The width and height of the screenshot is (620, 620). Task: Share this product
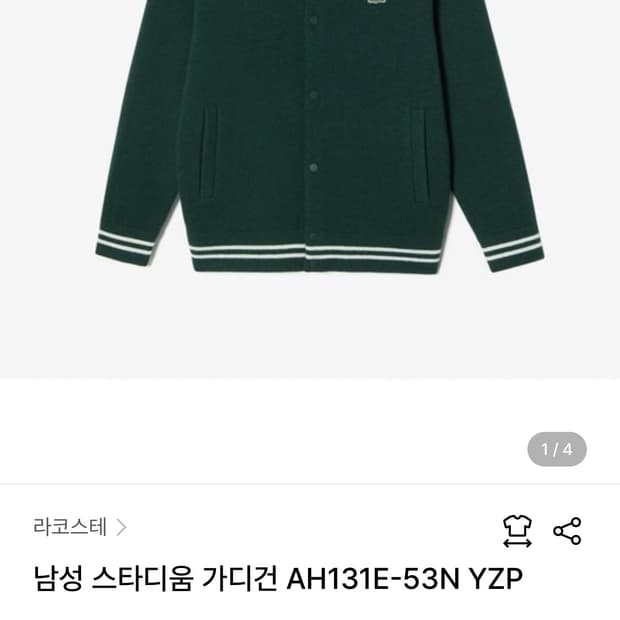(567, 531)
